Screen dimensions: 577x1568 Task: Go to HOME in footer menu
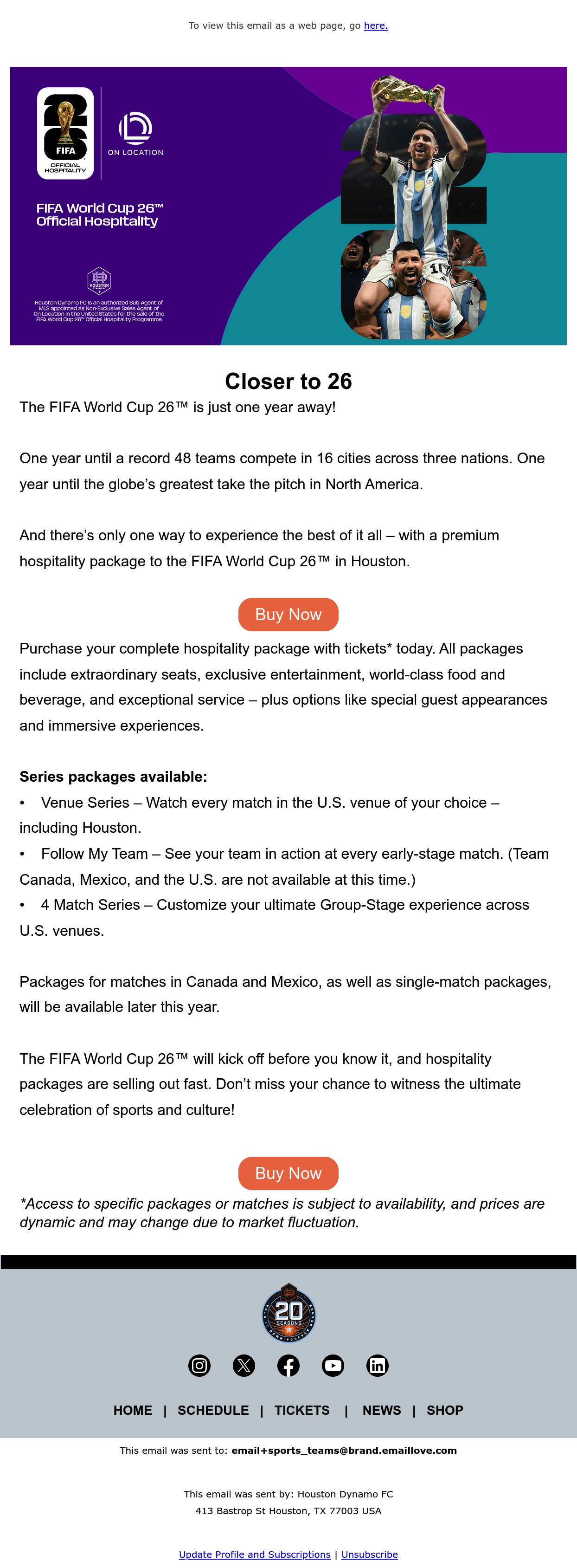pyautogui.click(x=133, y=1410)
